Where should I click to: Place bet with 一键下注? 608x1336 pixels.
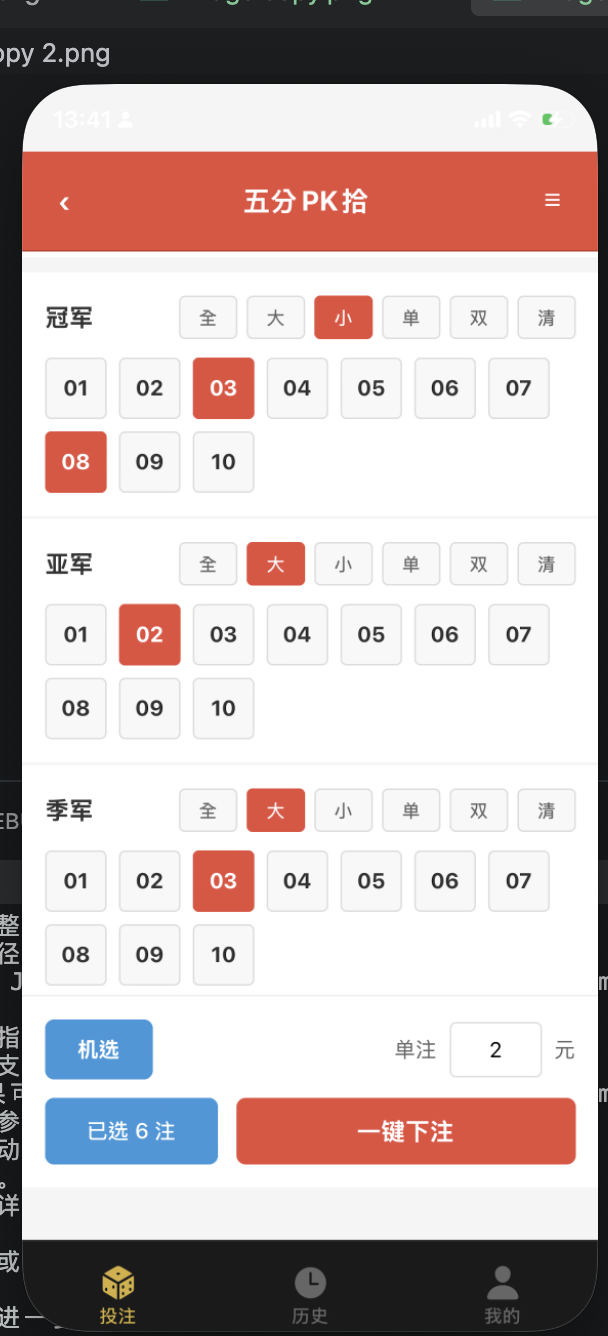click(405, 1131)
